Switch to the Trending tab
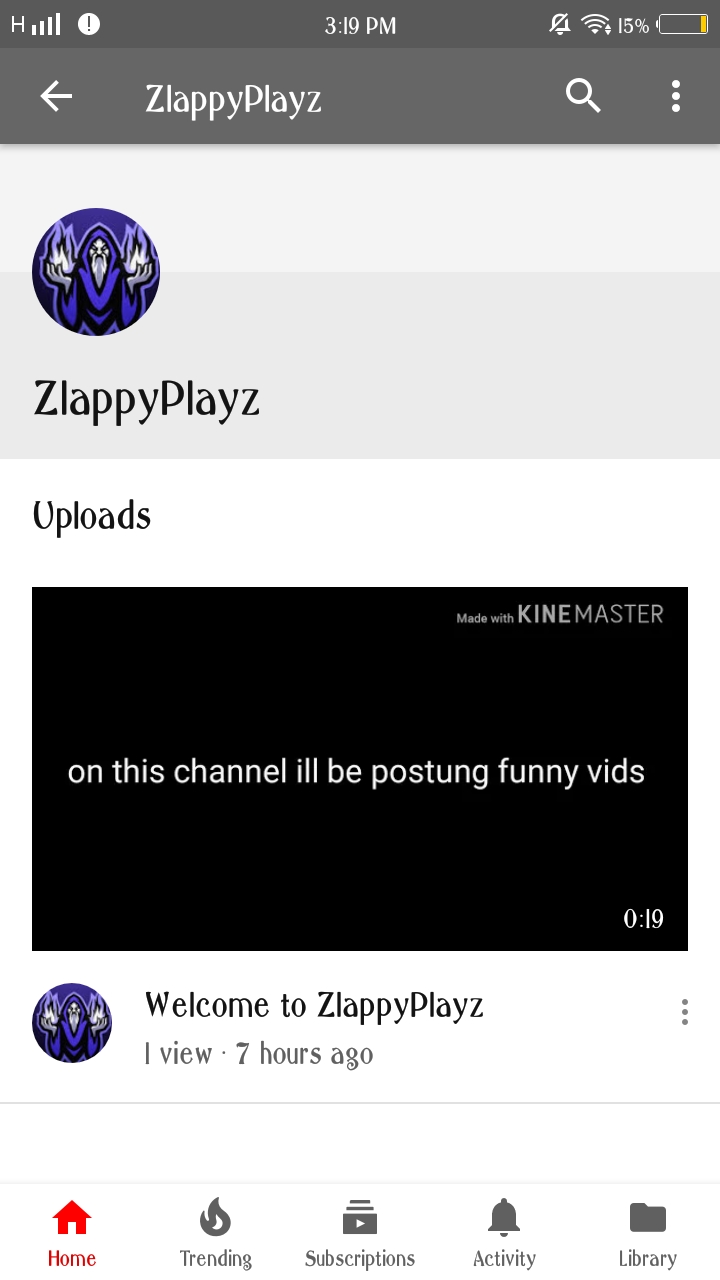 coord(216,1233)
